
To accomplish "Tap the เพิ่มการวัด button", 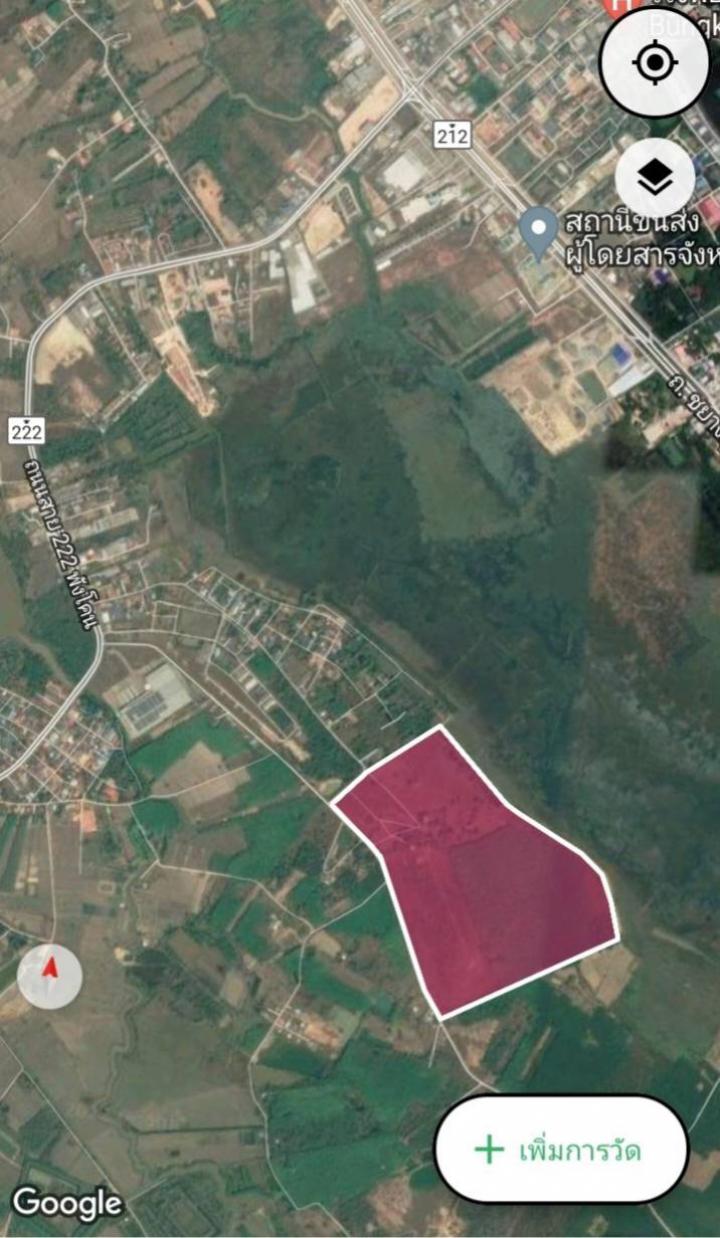I will tap(562, 1149).
